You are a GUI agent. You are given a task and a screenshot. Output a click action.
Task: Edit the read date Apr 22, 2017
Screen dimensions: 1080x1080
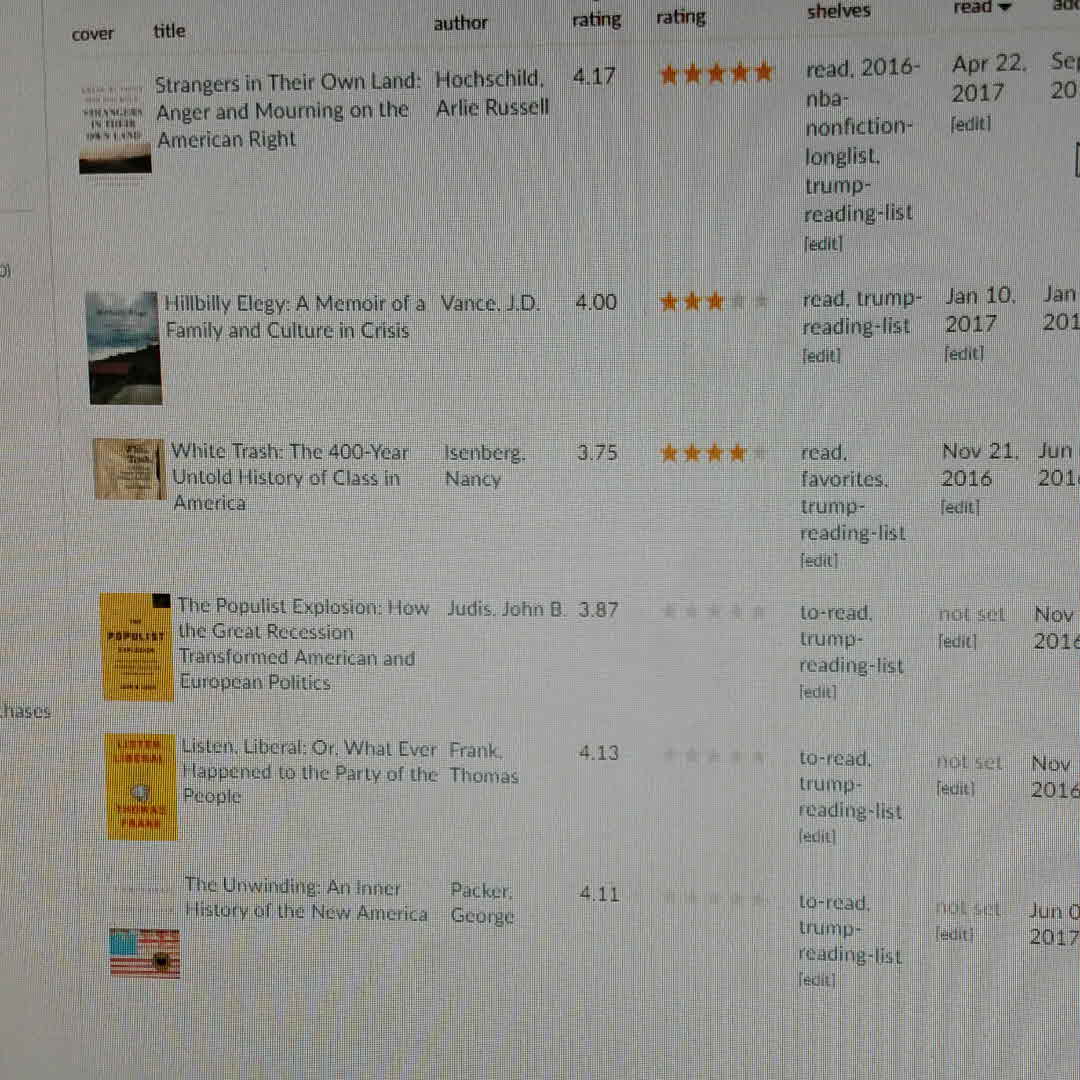970,125
